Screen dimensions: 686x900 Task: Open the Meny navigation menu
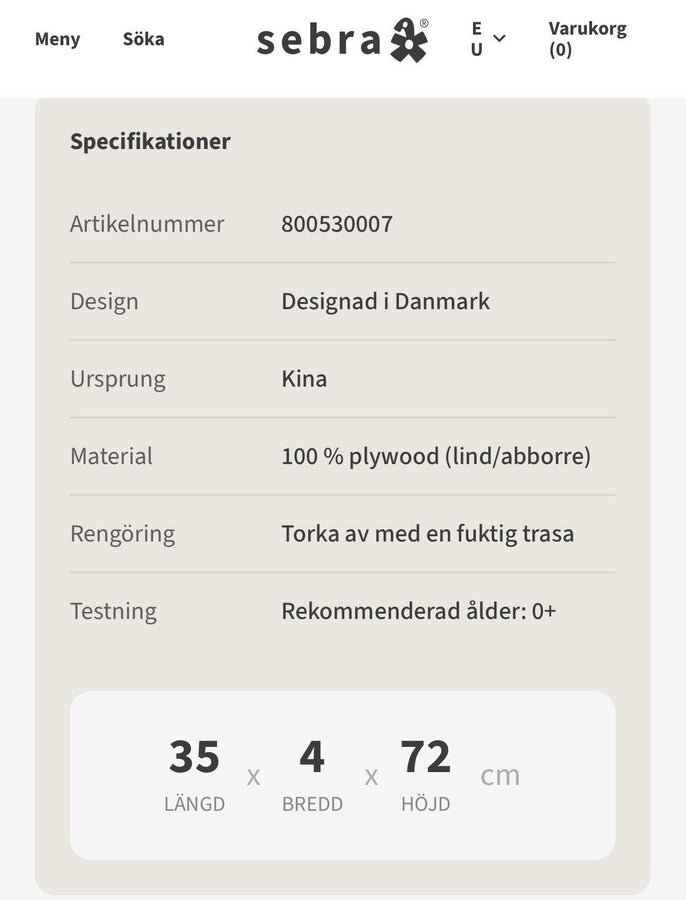[x=57, y=39]
